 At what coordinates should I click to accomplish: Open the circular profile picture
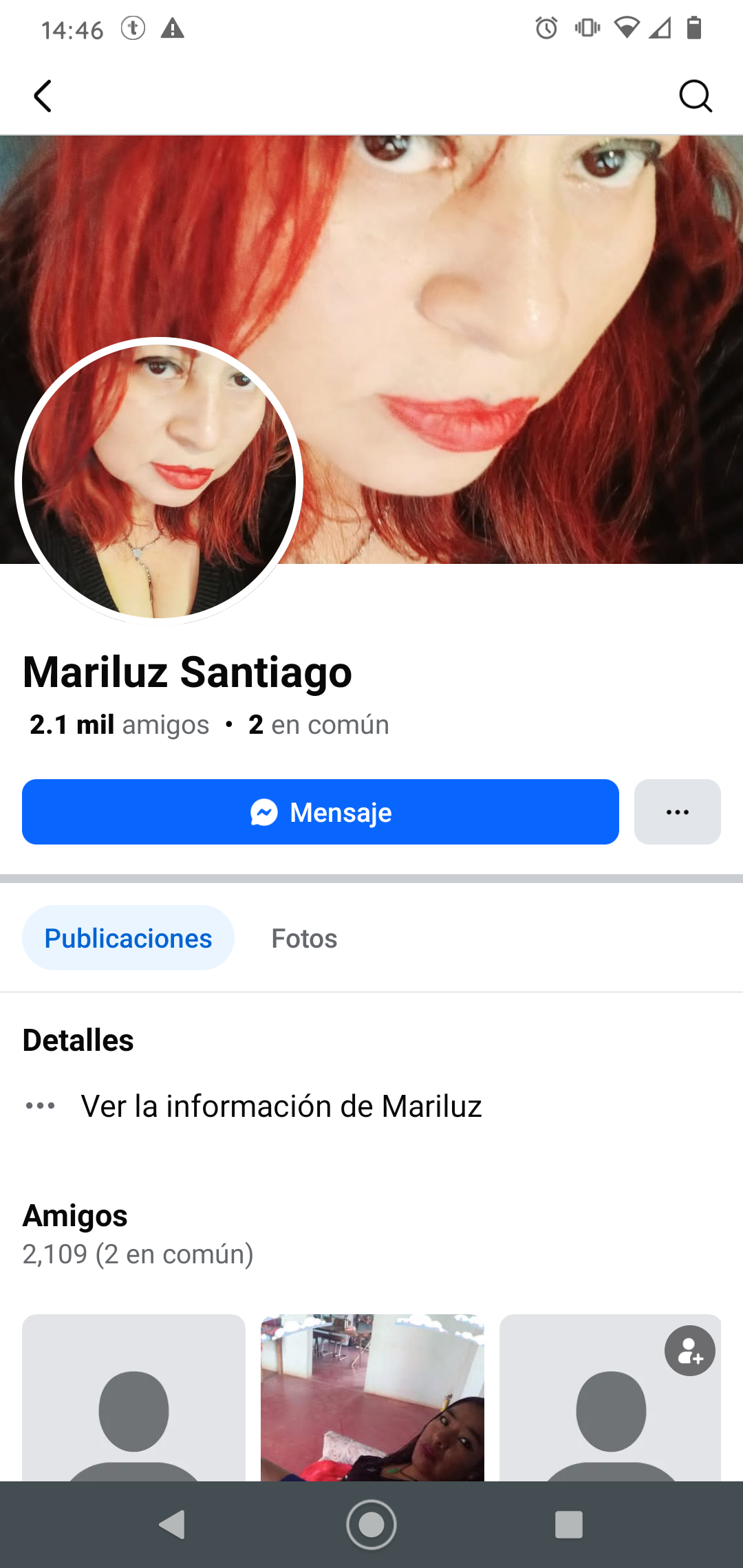[159, 481]
